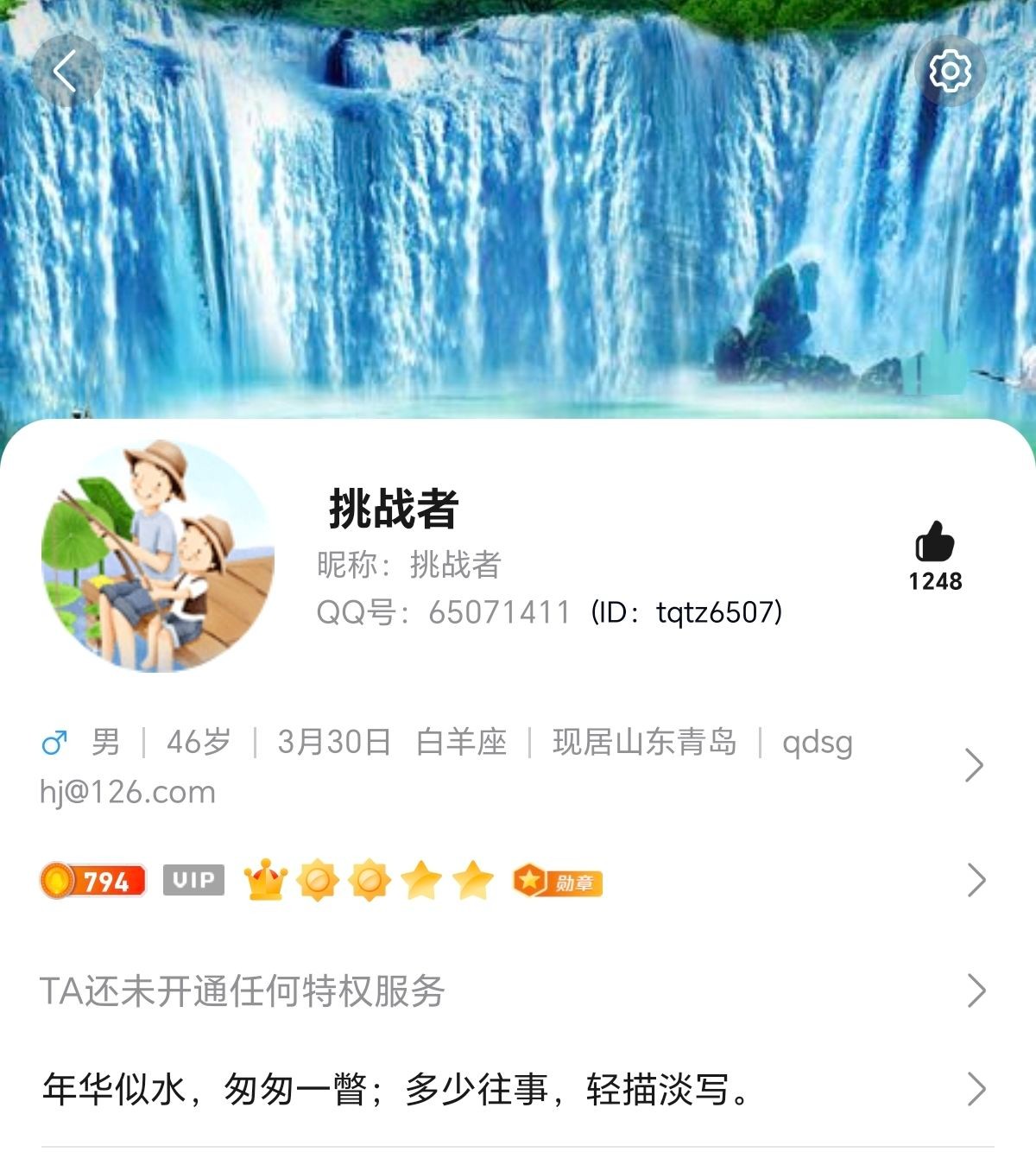Open the settings gear icon
The width and height of the screenshot is (1036, 1152).
(x=950, y=71)
